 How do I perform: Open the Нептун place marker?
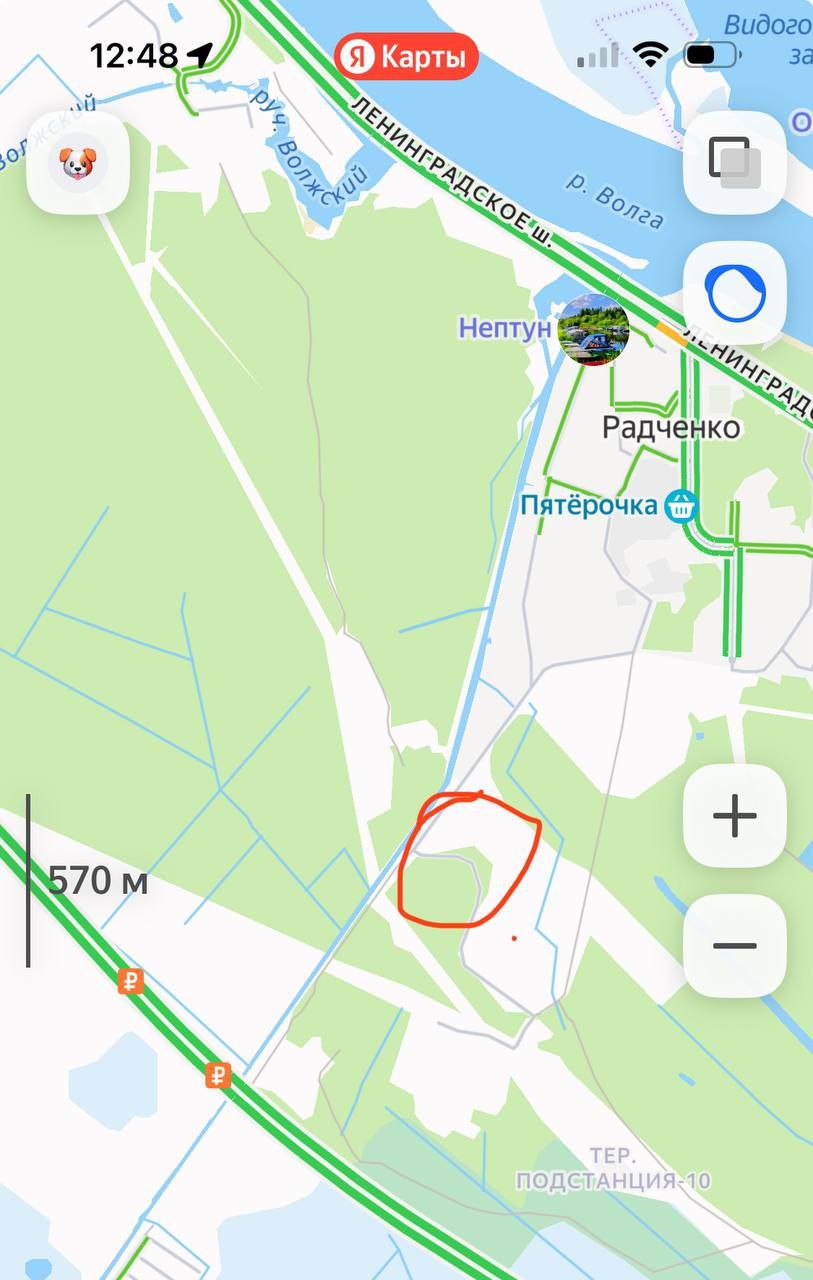(592, 330)
